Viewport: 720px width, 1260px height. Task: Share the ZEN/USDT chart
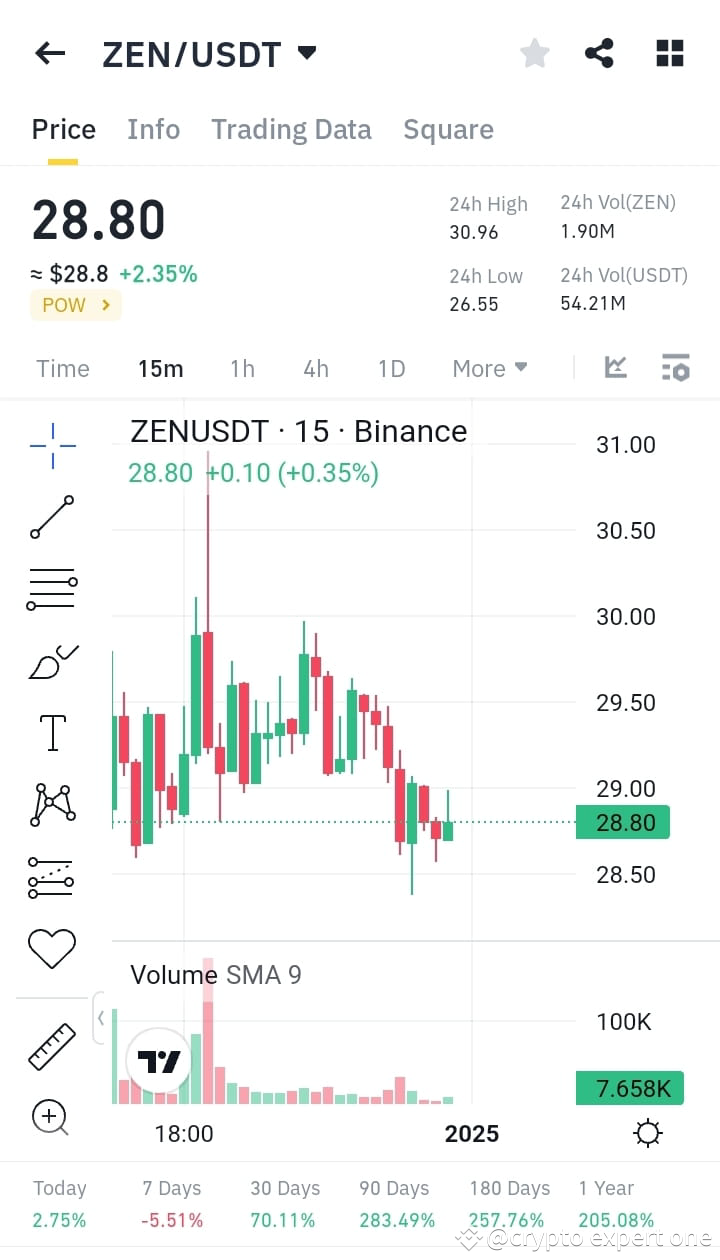[599, 53]
